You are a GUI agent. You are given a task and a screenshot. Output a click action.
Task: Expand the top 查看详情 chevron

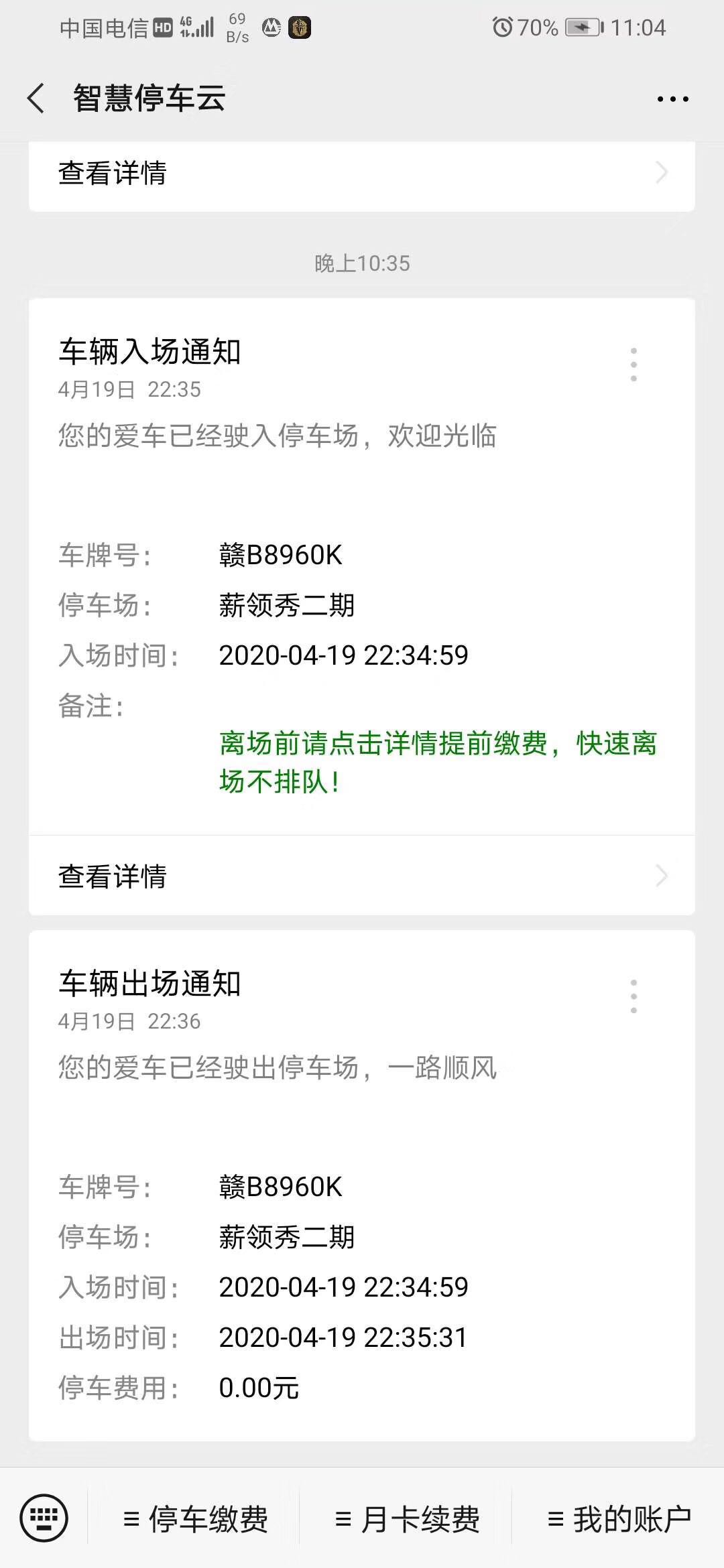point(661,173)
